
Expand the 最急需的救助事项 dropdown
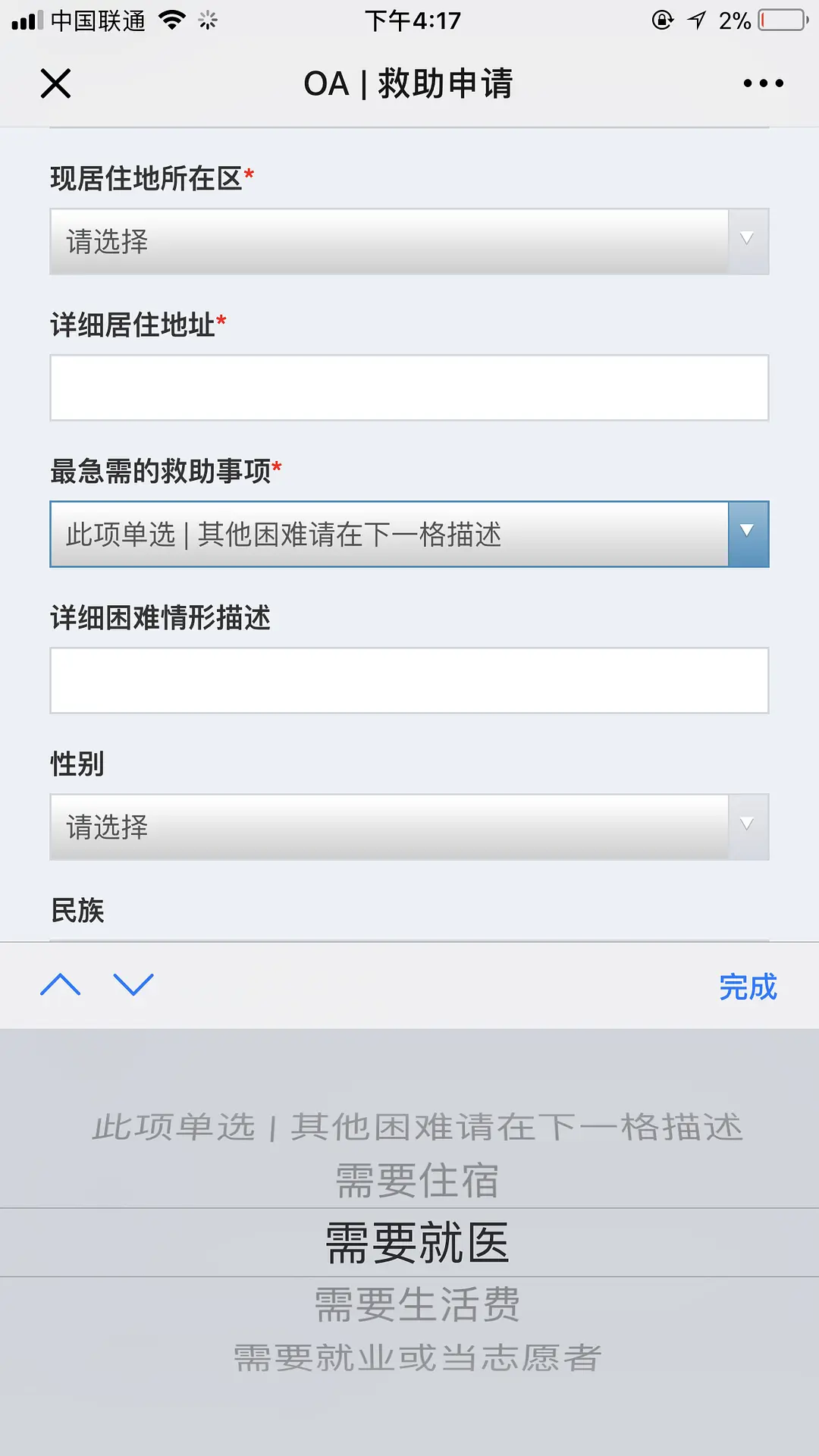(409, 534)
